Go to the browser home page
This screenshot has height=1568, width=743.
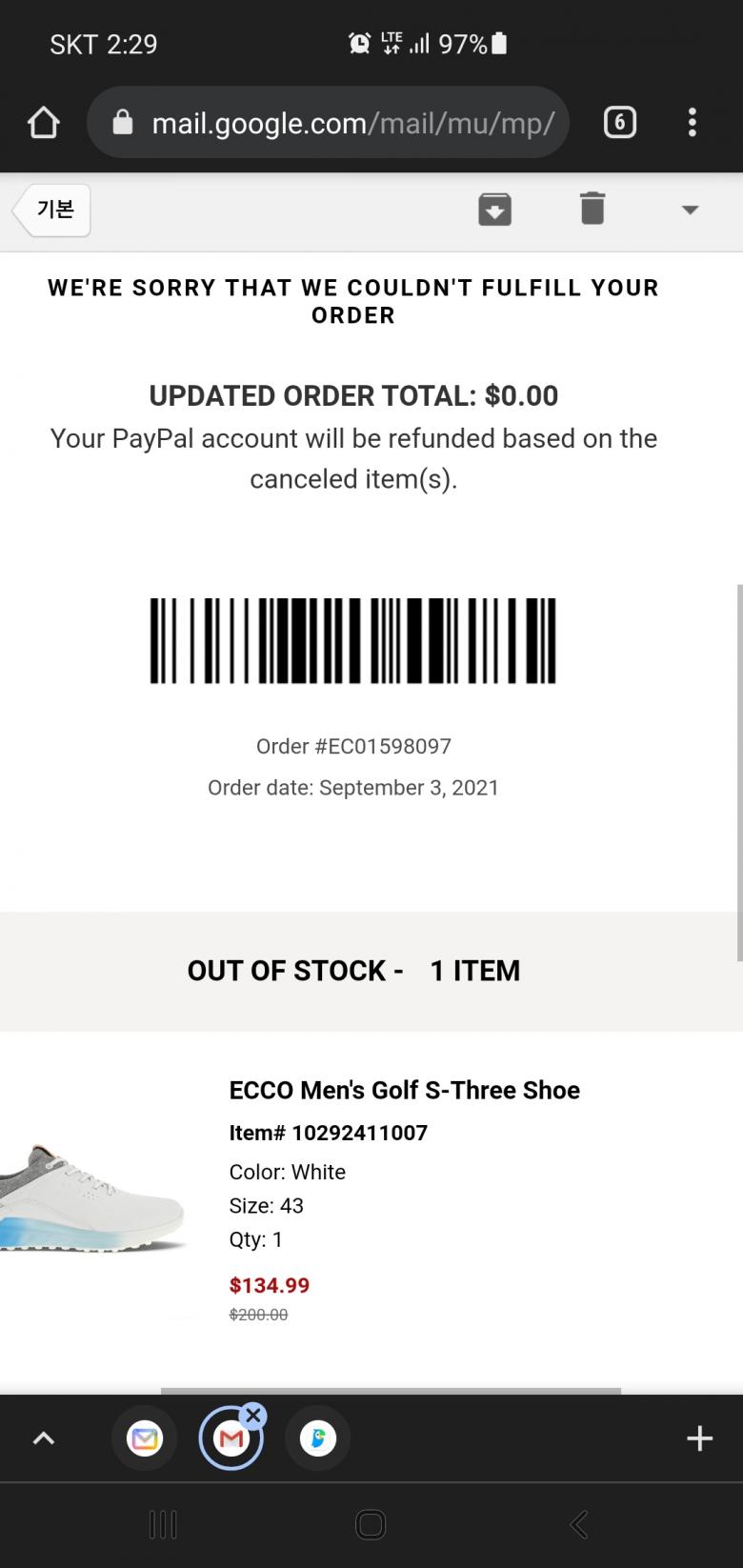pyautogui.click(x=44, y=123)
